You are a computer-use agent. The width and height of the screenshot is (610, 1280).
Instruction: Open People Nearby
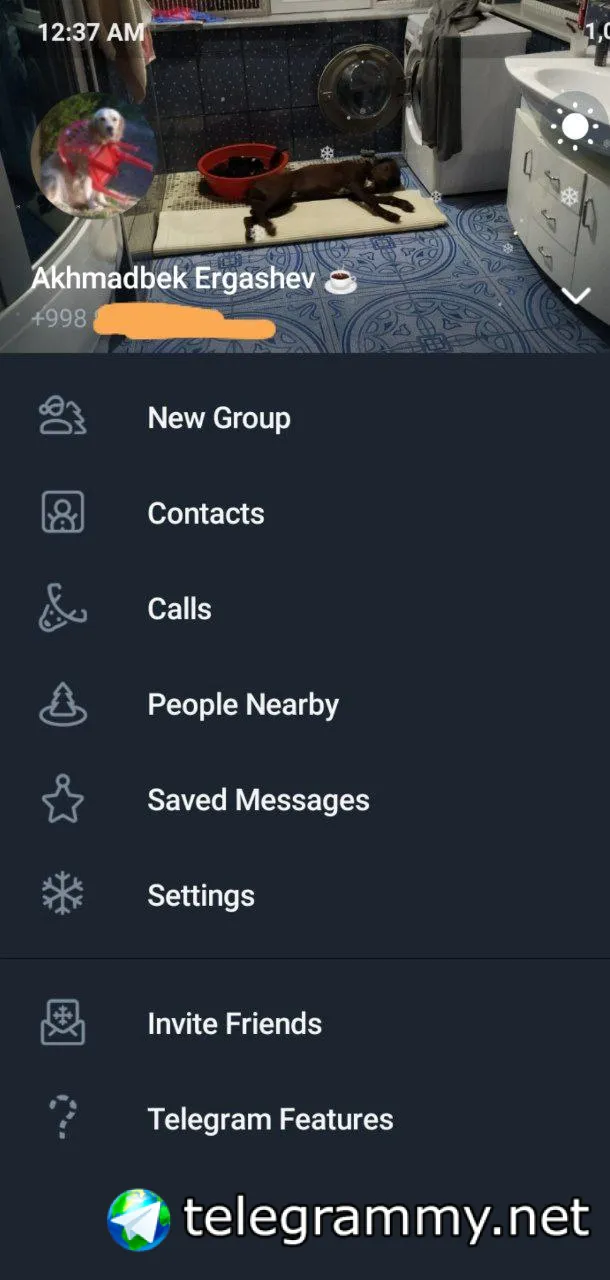(243, 705)
